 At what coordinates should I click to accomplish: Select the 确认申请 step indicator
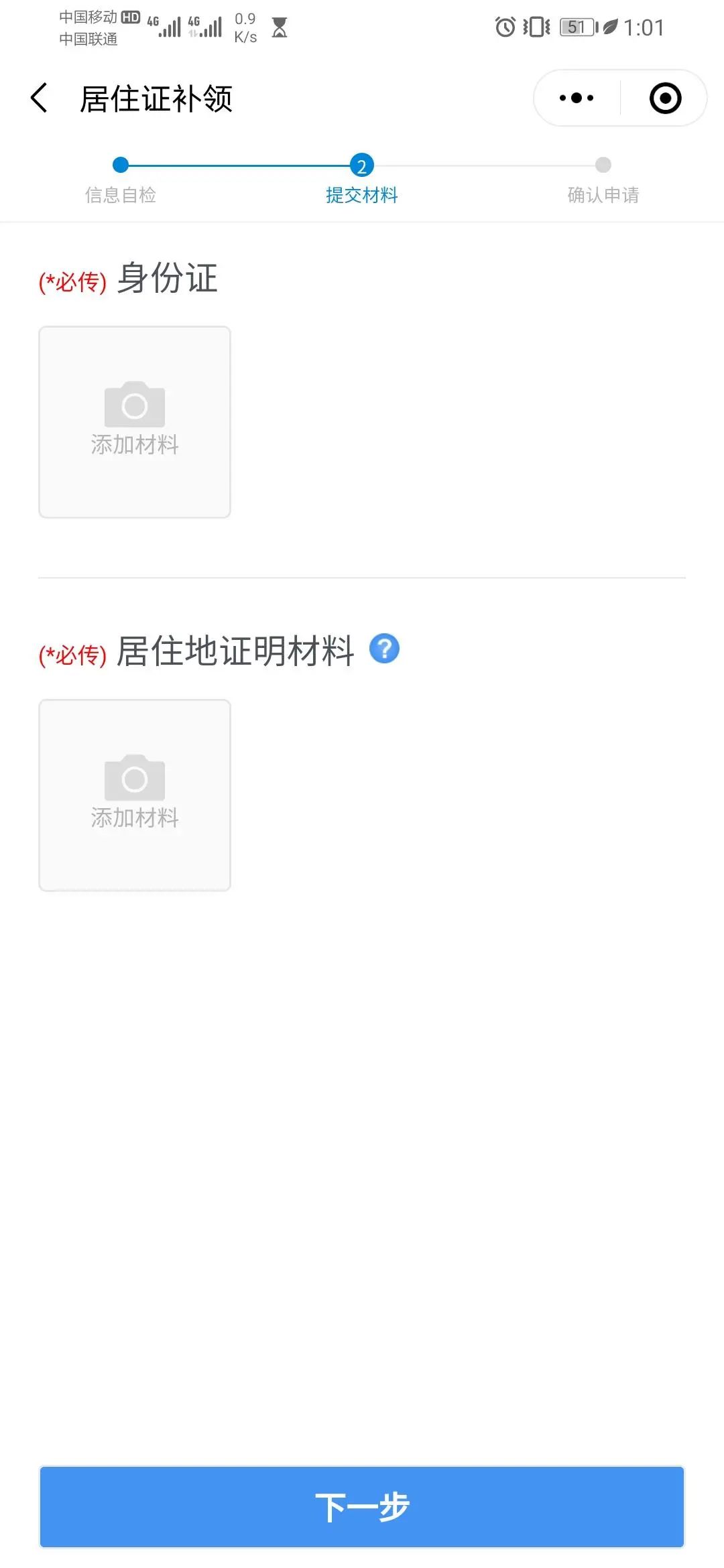(603, 180)
